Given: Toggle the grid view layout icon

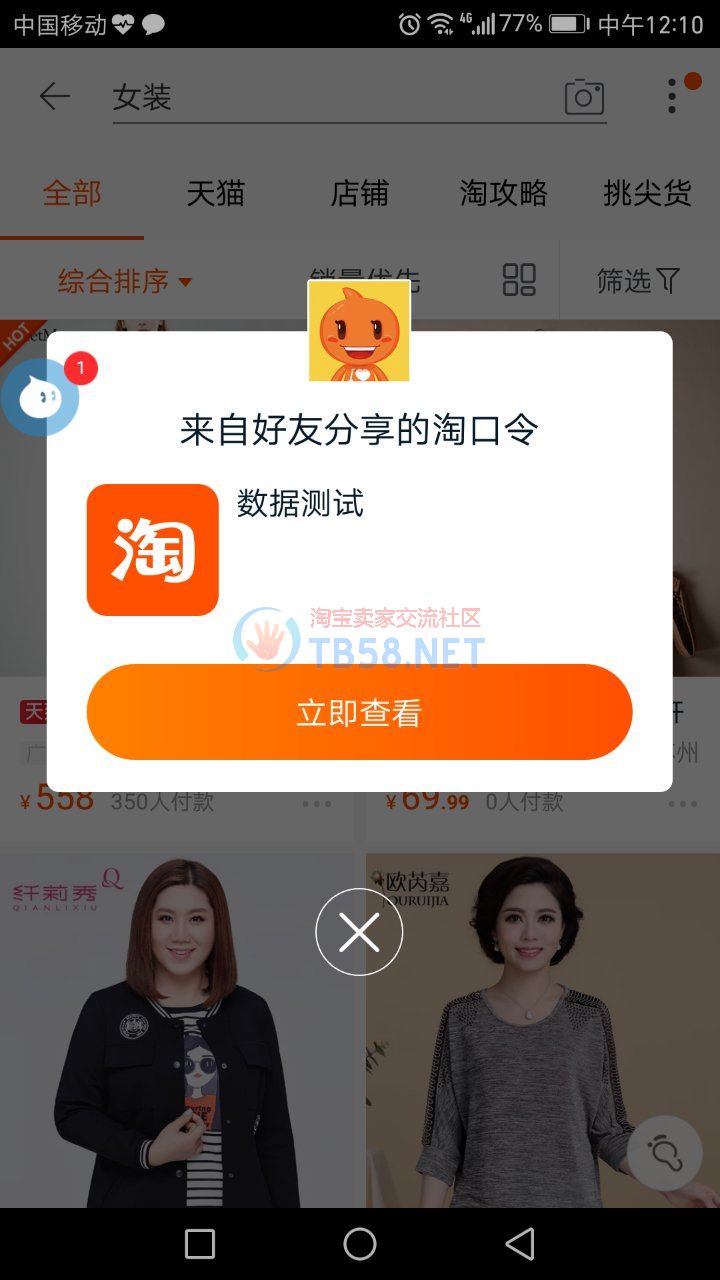Looking at the screenshot, I should (x=519, y=280).
